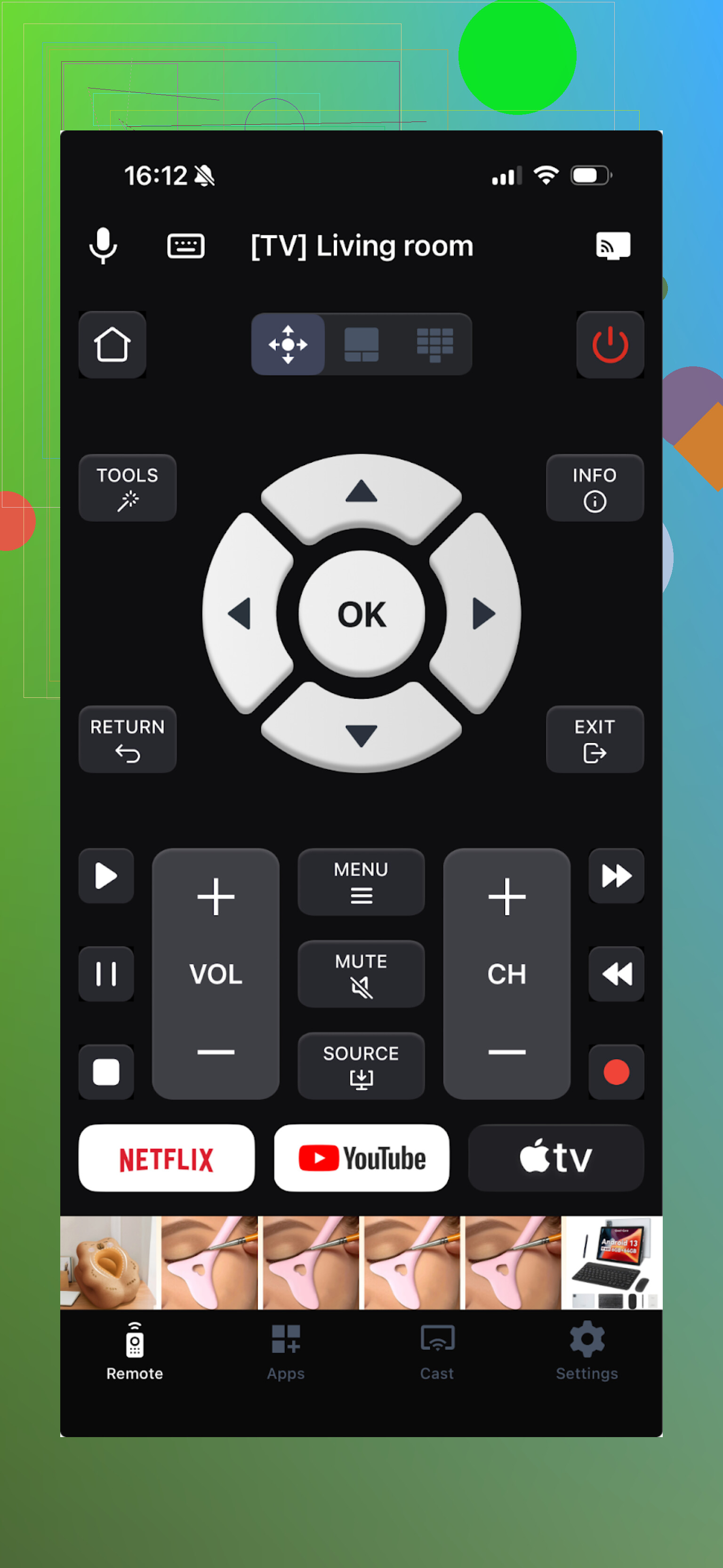The height and width of the screenshot is (1568, 723).
Task: Launch YouTube
Action: (361, 1158)
